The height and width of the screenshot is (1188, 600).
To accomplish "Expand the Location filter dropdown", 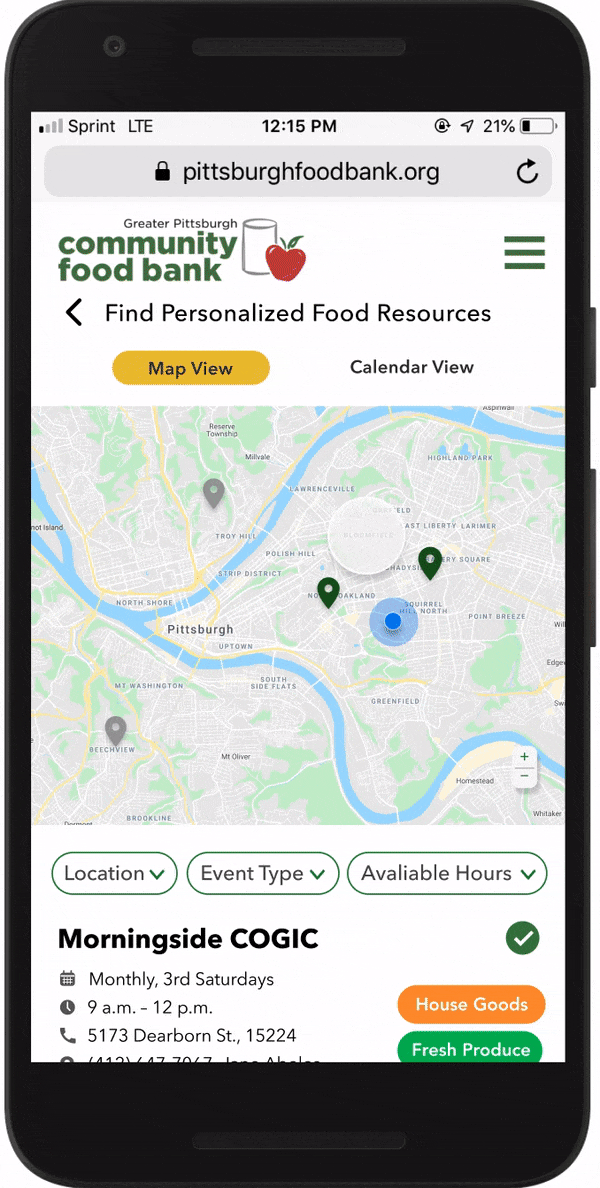I will tap(114, 873).
